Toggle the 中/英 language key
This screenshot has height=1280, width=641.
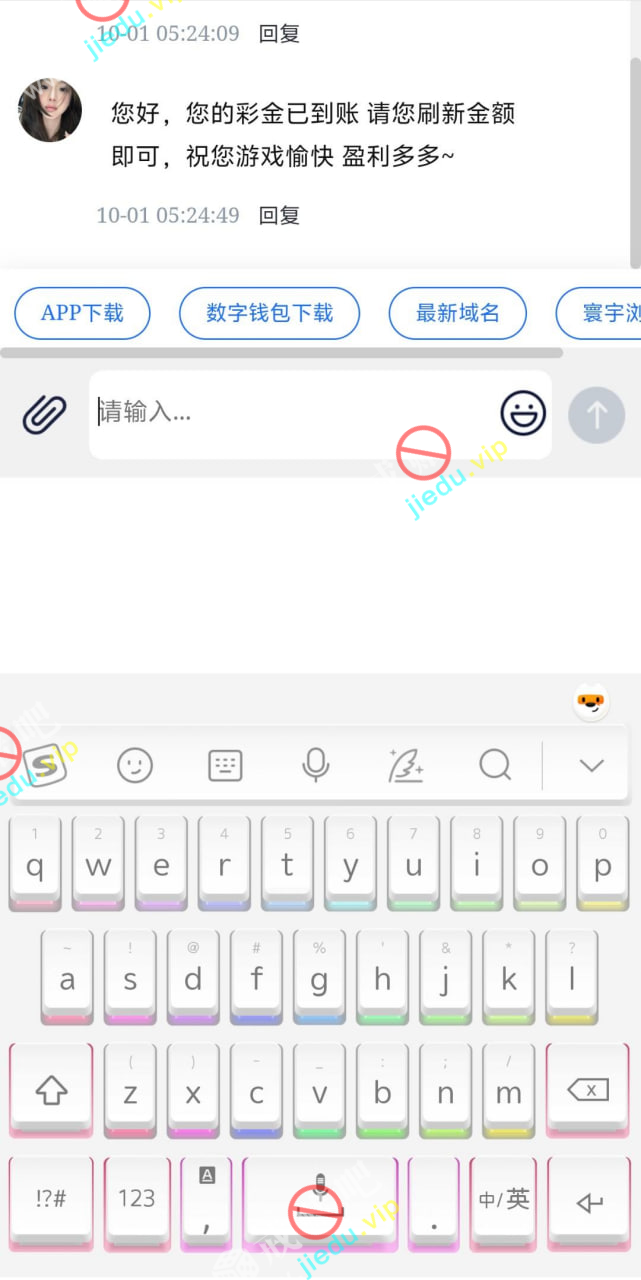pos(504,1200)
